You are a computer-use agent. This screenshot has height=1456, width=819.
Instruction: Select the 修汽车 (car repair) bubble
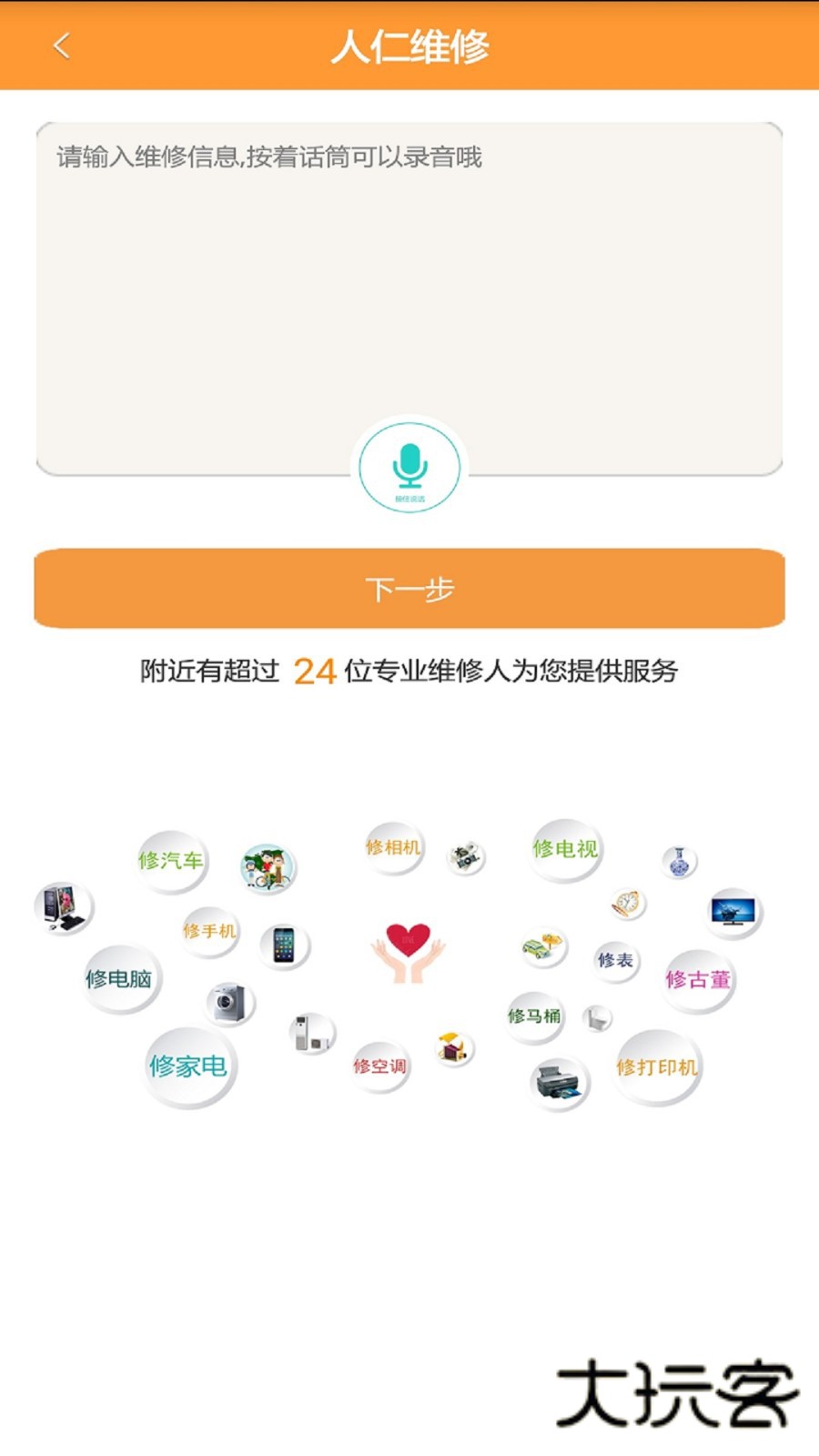(171, 859)
